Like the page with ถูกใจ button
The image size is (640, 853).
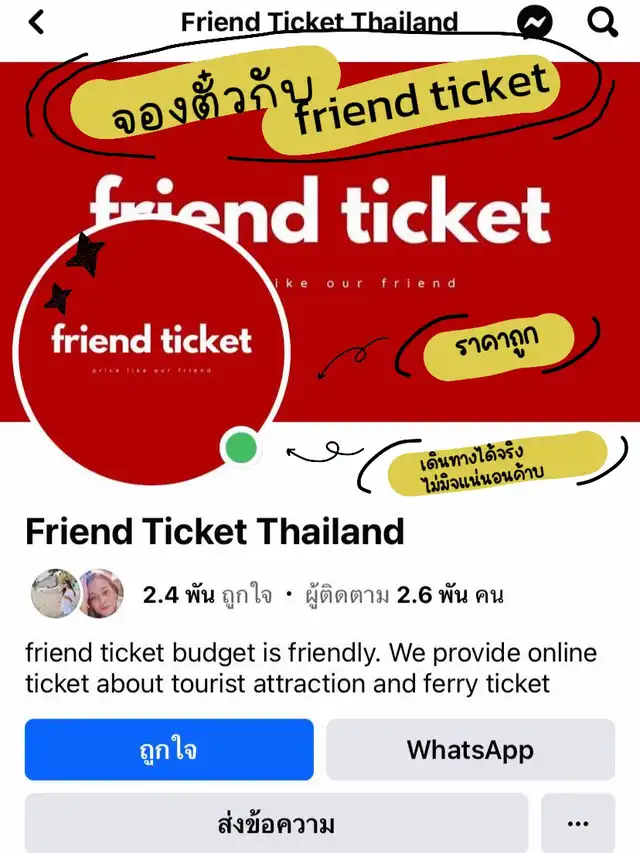pos(169,750)
